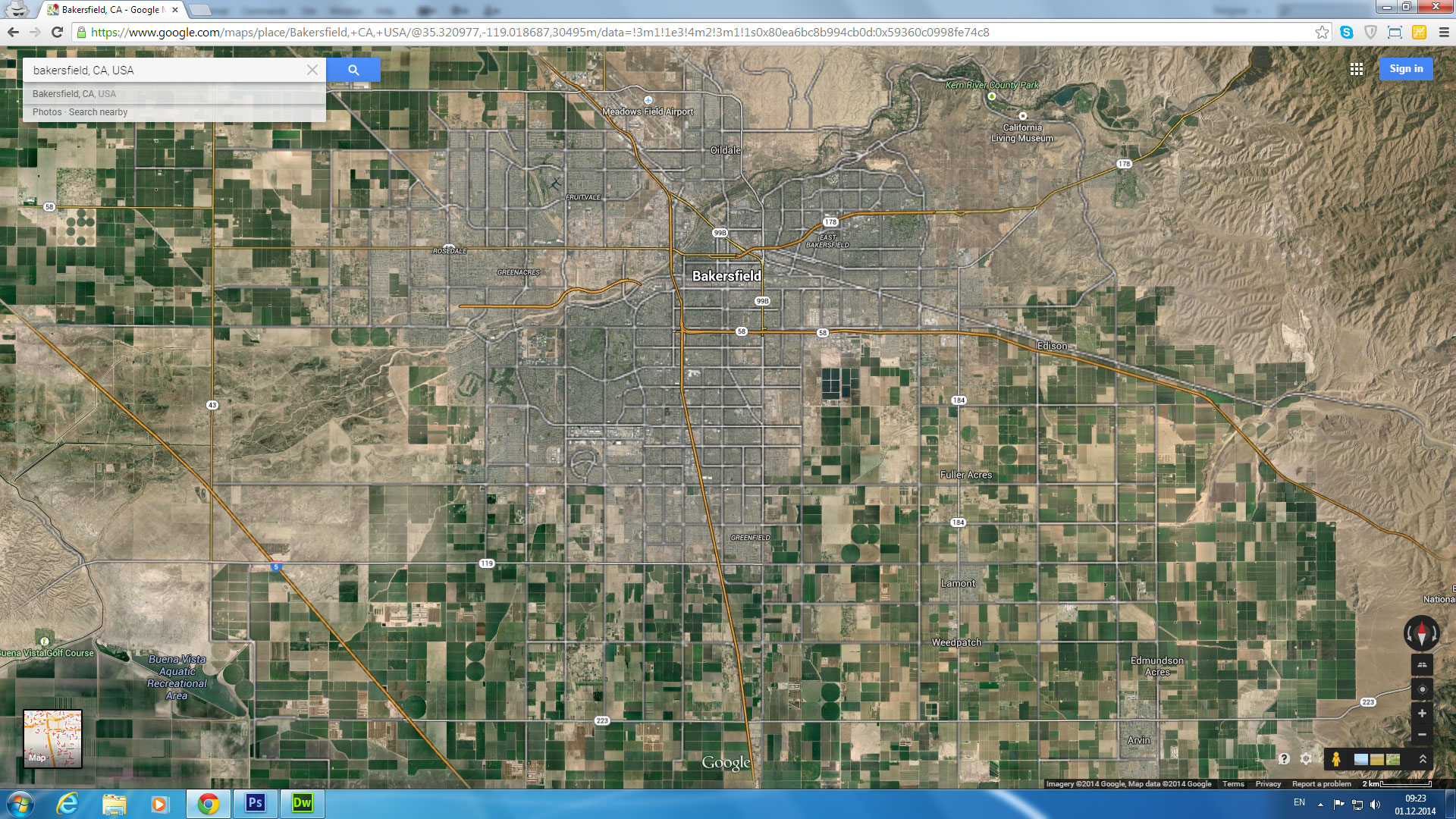
Task: Tilt the map view
Action: (x=1422, y=665)
